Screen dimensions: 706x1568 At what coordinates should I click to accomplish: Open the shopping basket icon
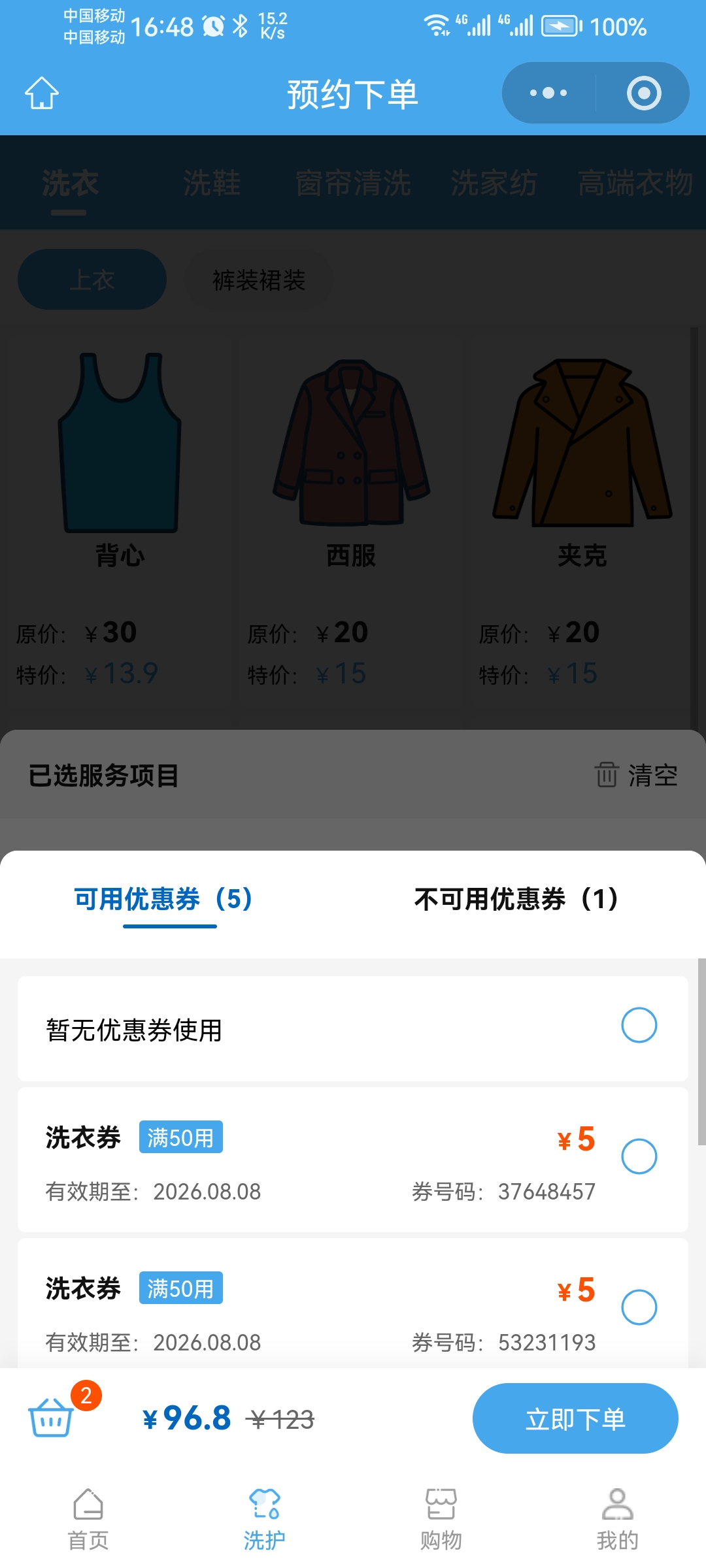[51, 1417]
